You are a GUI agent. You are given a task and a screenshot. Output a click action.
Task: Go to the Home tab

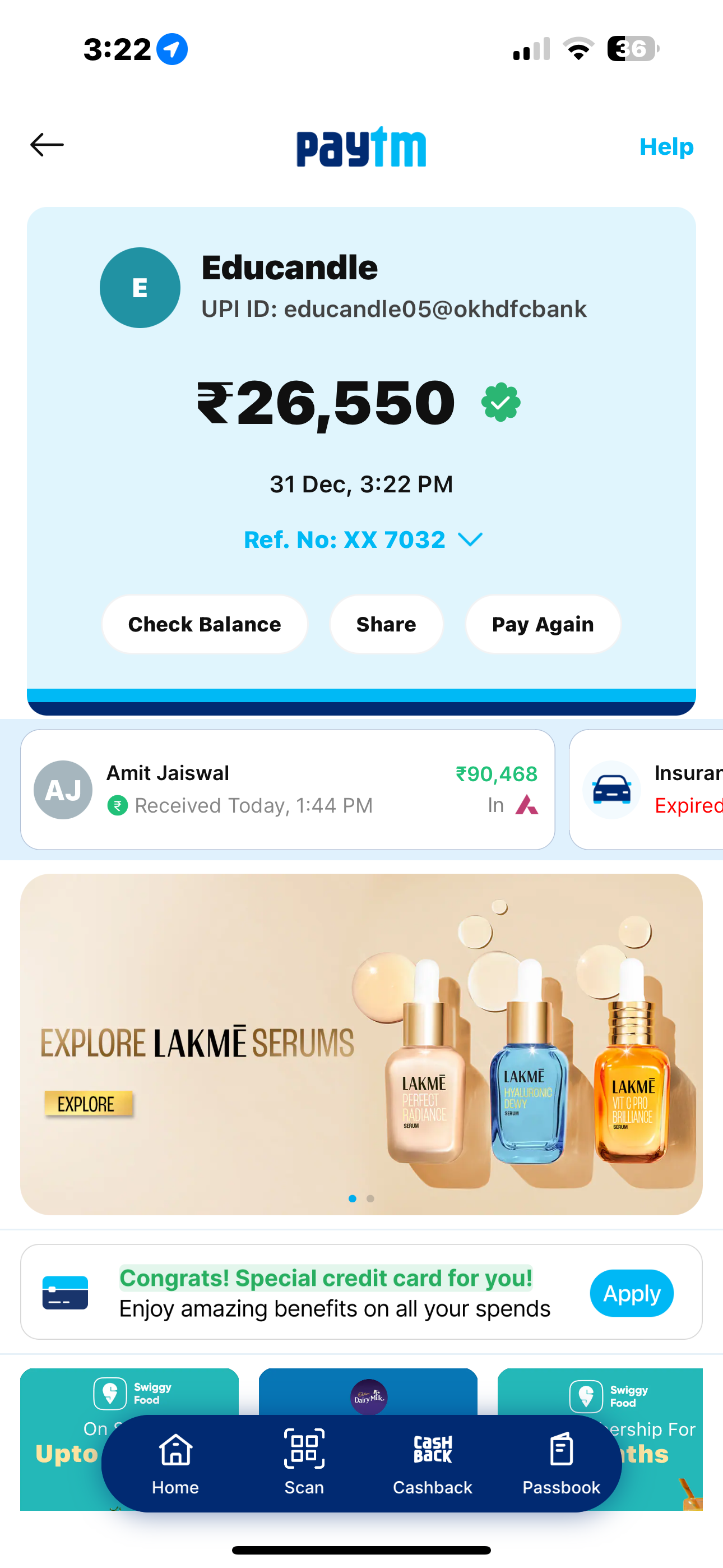175,1463
